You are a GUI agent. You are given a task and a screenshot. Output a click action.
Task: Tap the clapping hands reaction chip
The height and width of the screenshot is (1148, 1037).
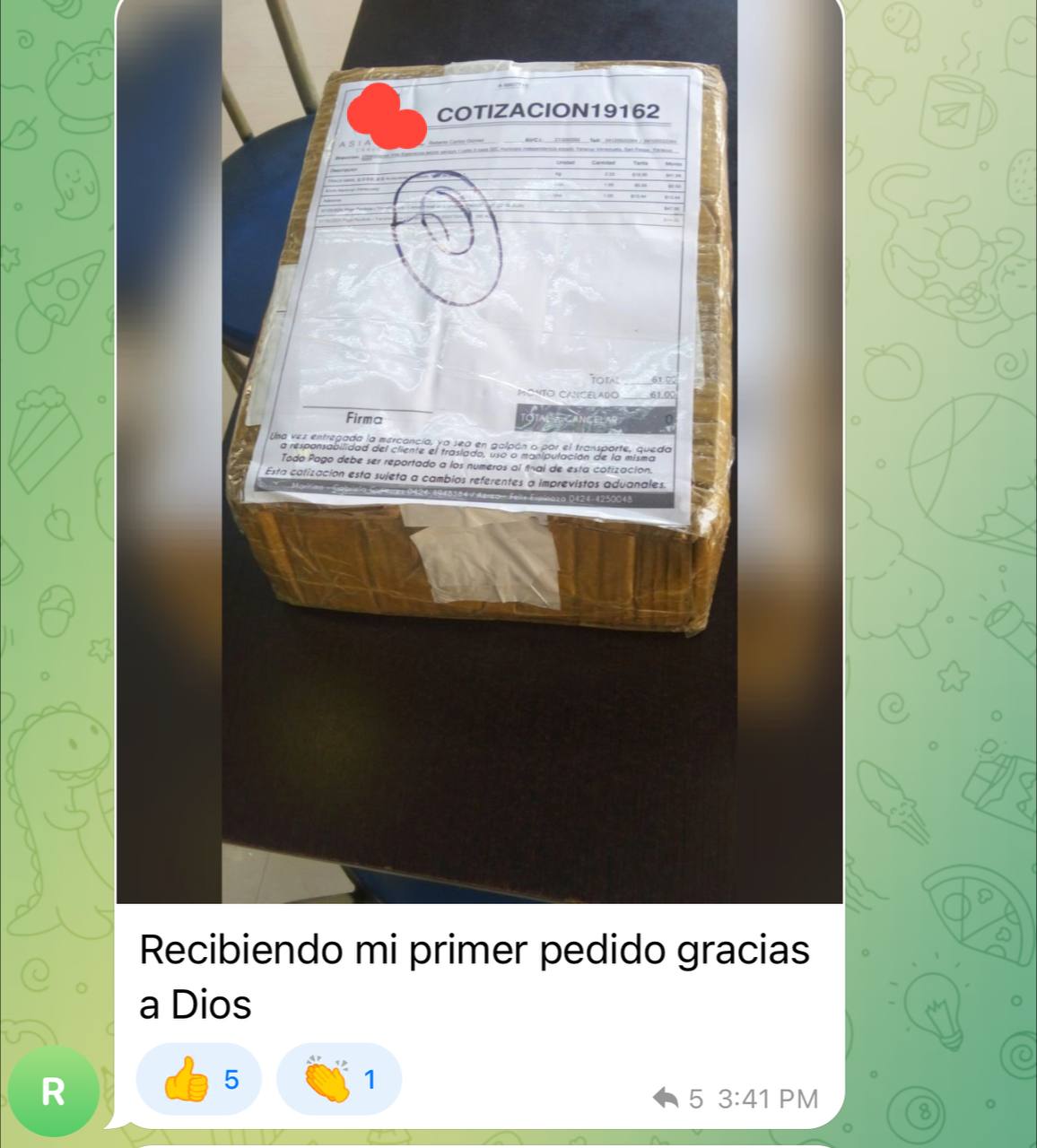point(338,1079)
